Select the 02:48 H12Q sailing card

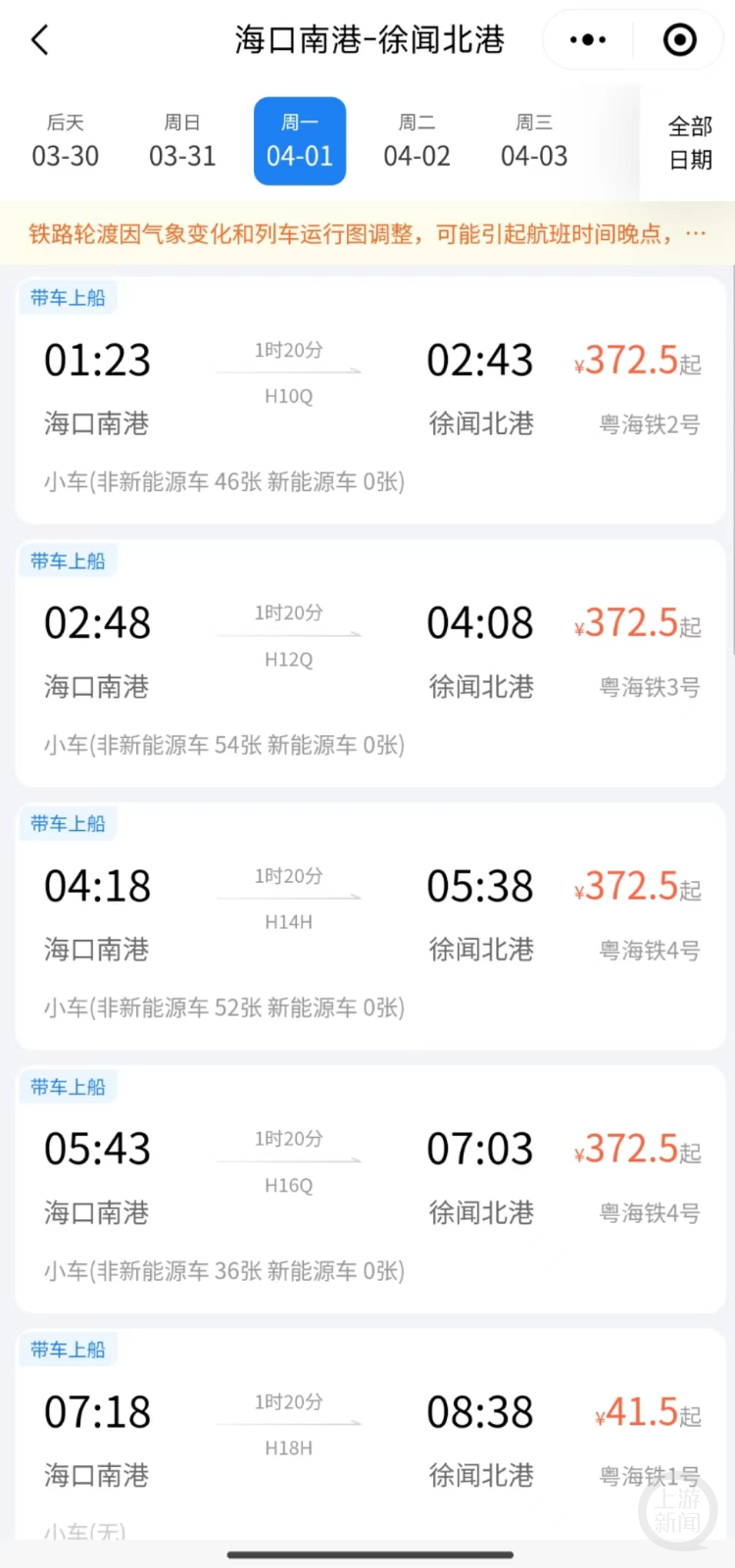click(x=370, y=663)
